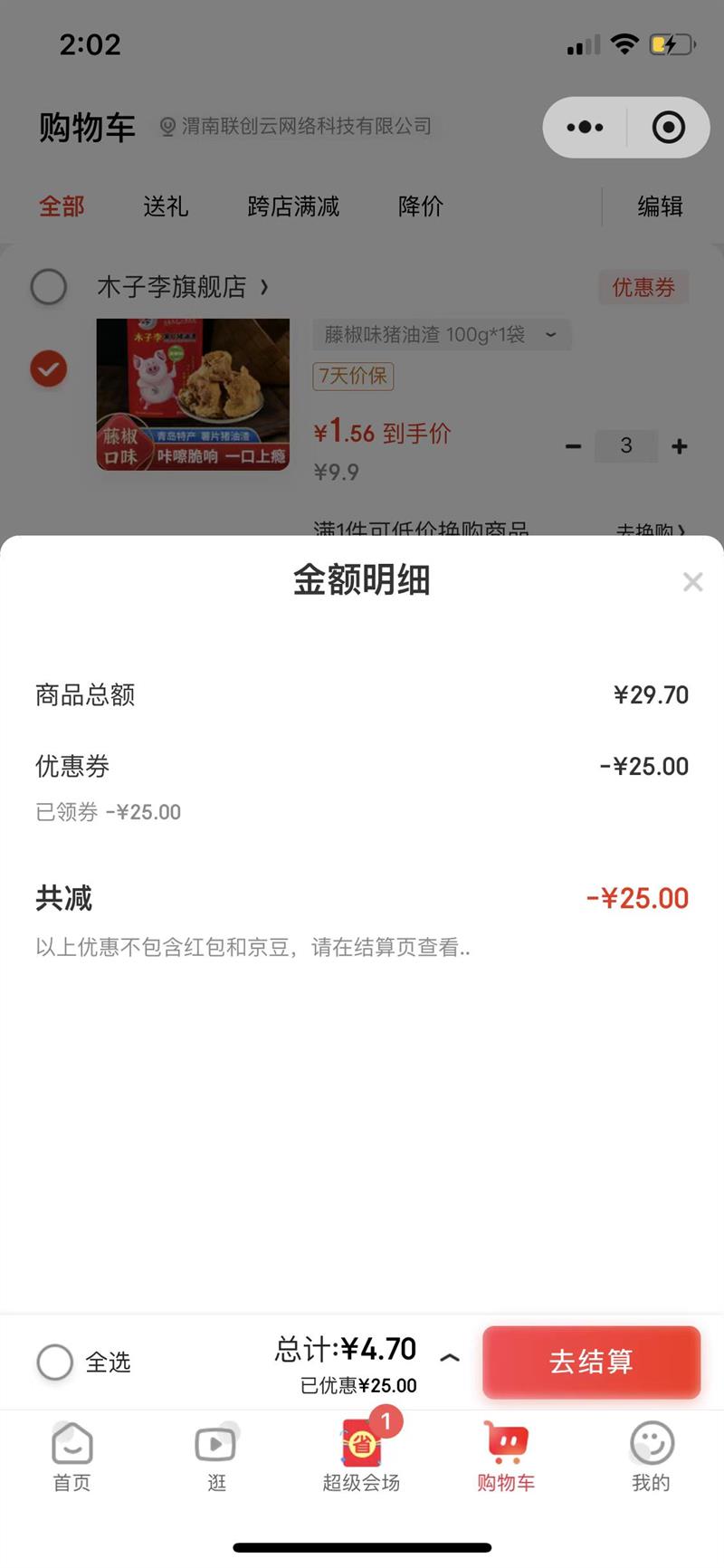The image size is (724, 1568).
Task: Close the 金额明细 panel
Action: pyautogui.click(x=692, y=582)
